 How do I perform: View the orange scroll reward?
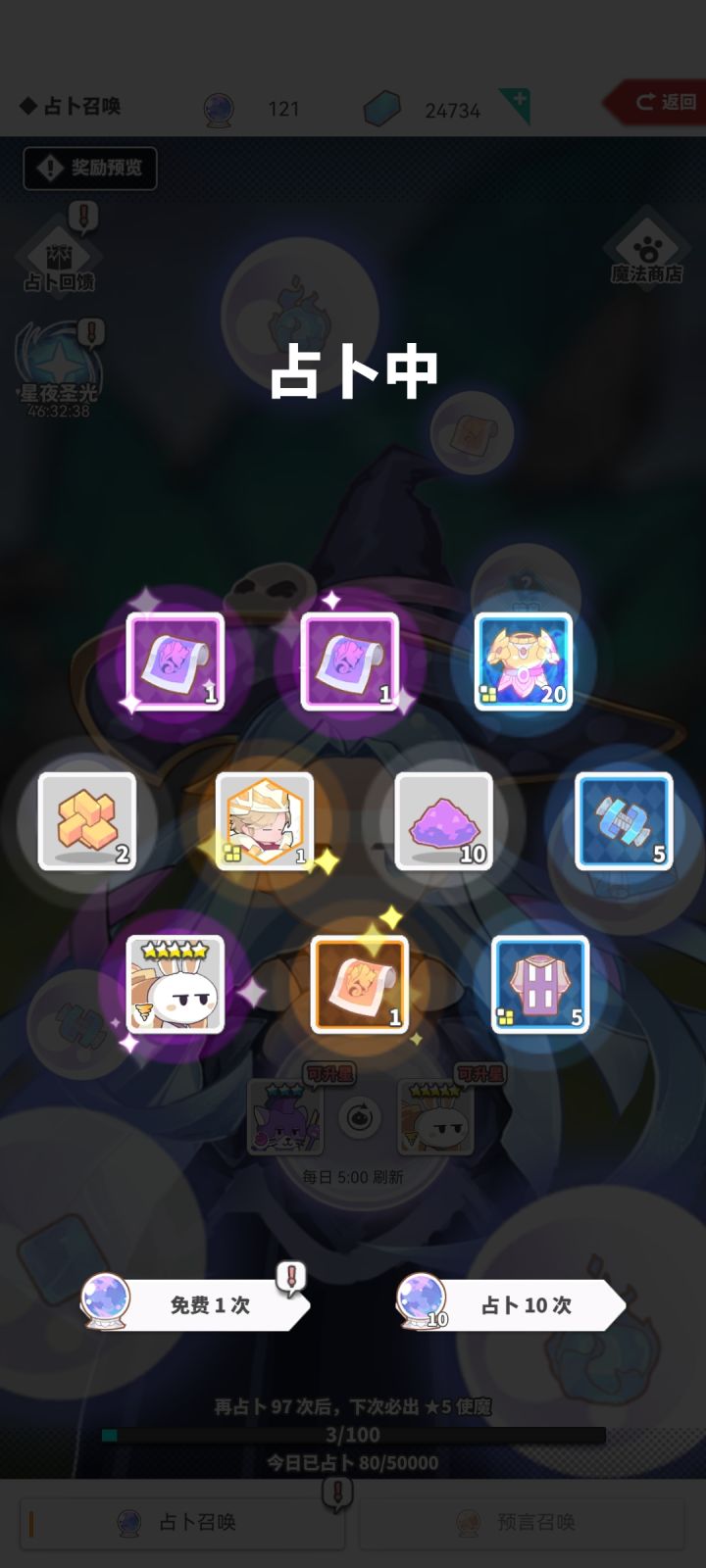[x=359, y=984]
